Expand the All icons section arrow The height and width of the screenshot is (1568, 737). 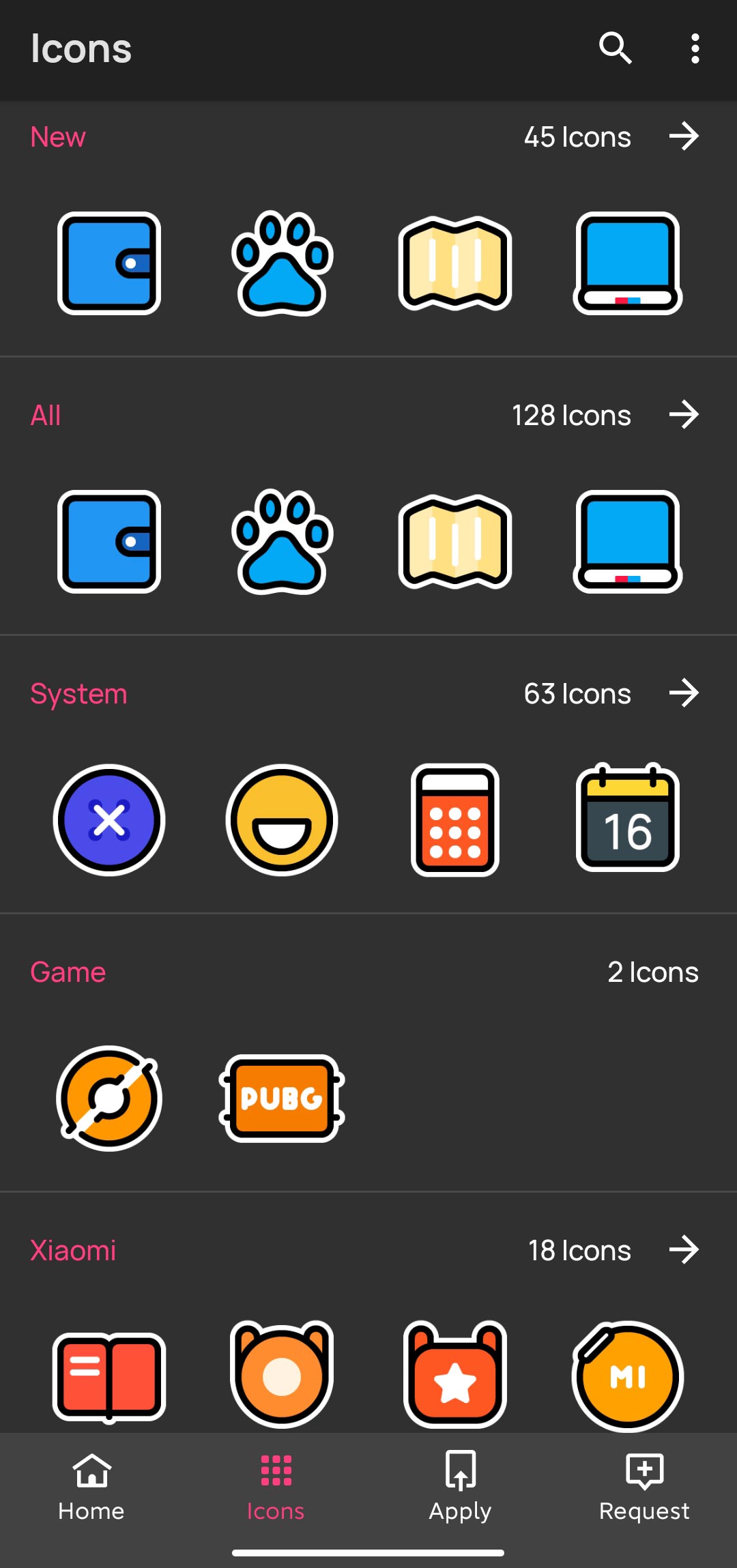pos(685,414)
